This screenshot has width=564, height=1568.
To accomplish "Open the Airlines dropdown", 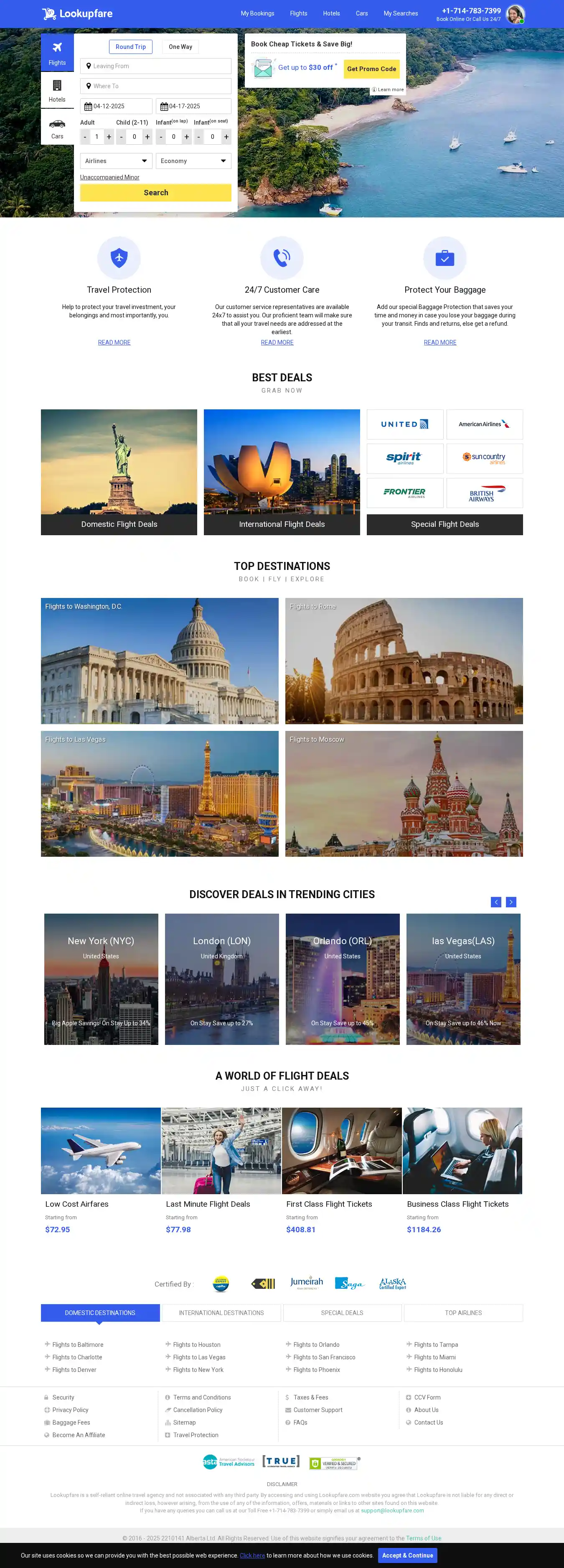I will [x=116, y=161].
